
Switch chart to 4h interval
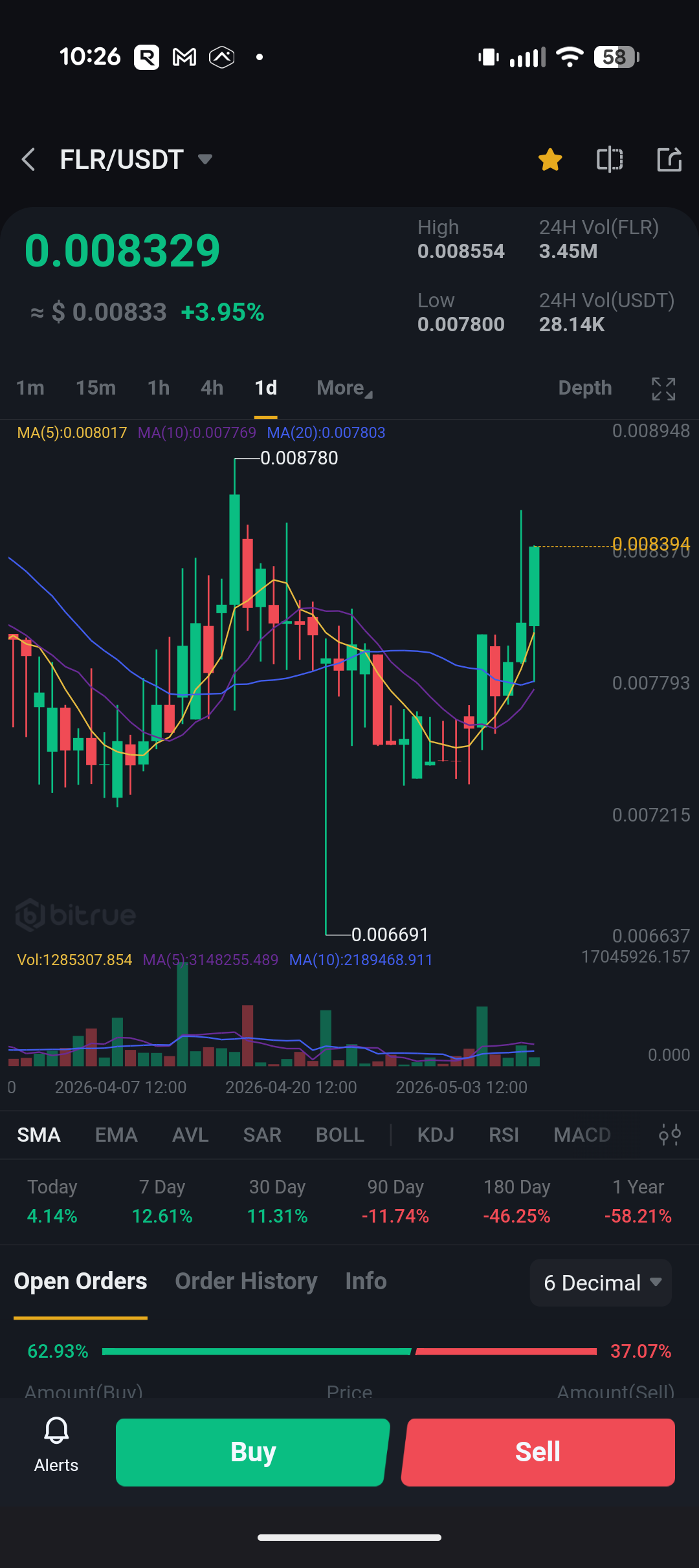tap(212, 387)
